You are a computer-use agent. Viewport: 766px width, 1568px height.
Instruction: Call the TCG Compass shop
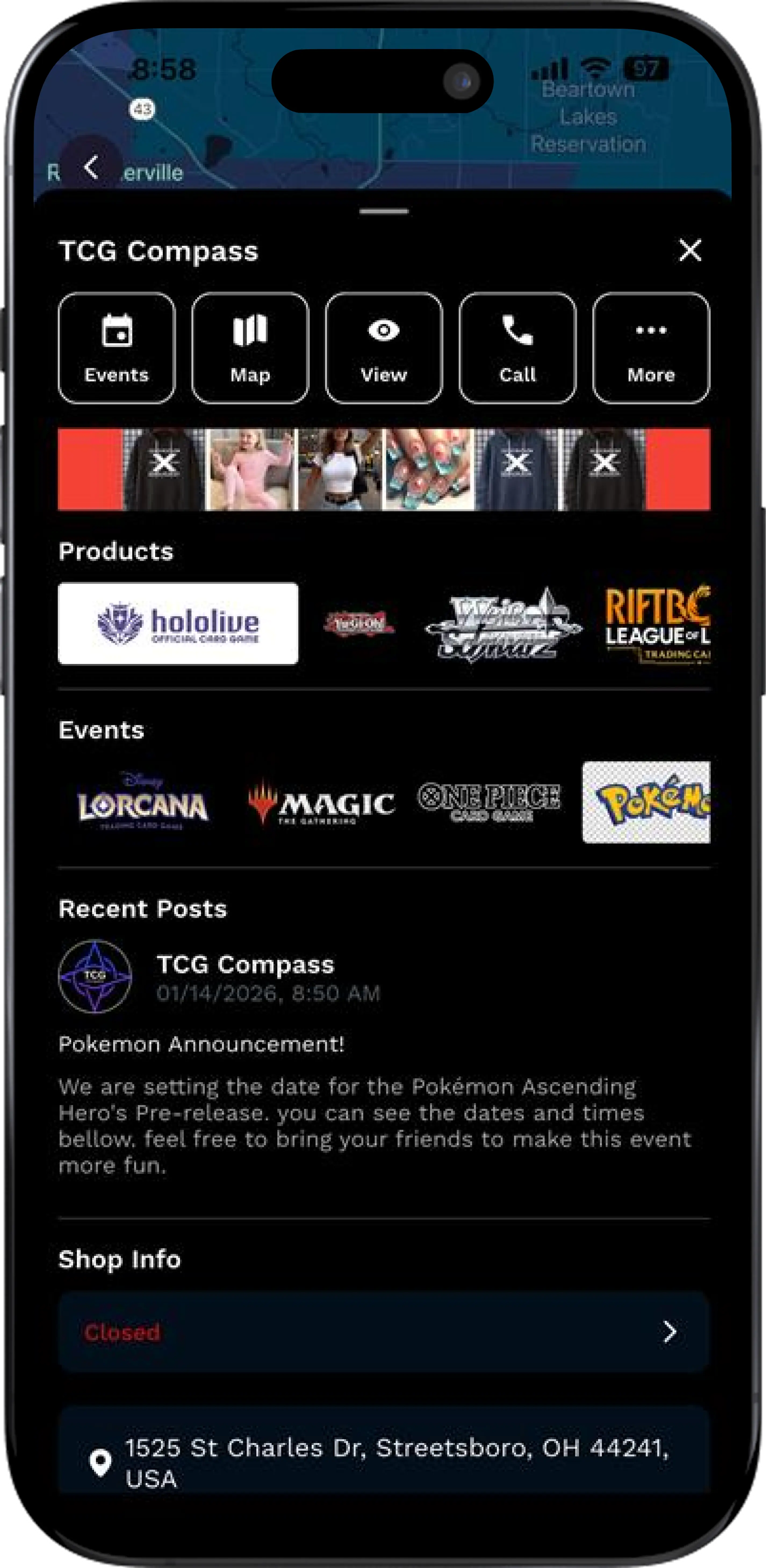[x=517, y=347]
